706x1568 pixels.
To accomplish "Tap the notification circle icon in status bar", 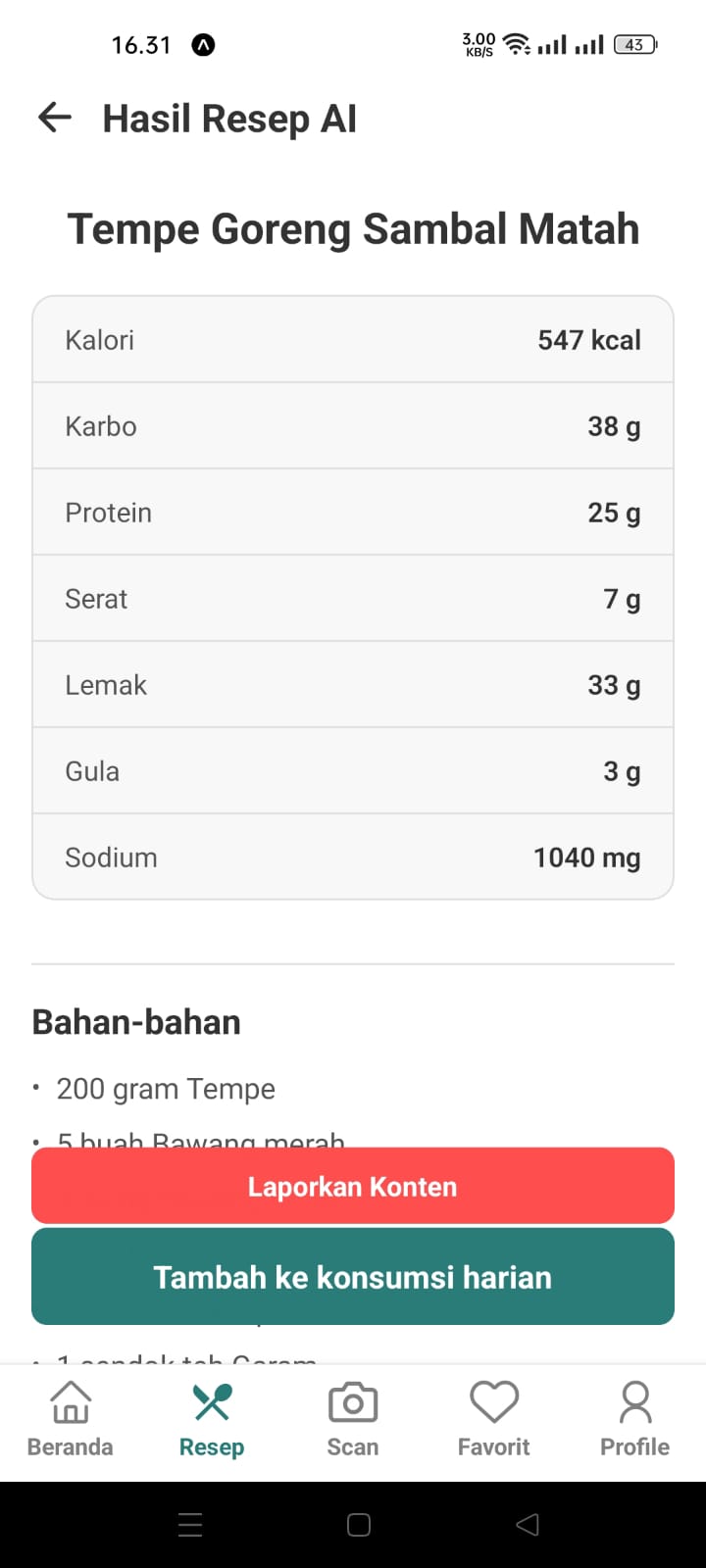I will pyautogui.click(x=203, y=44).
